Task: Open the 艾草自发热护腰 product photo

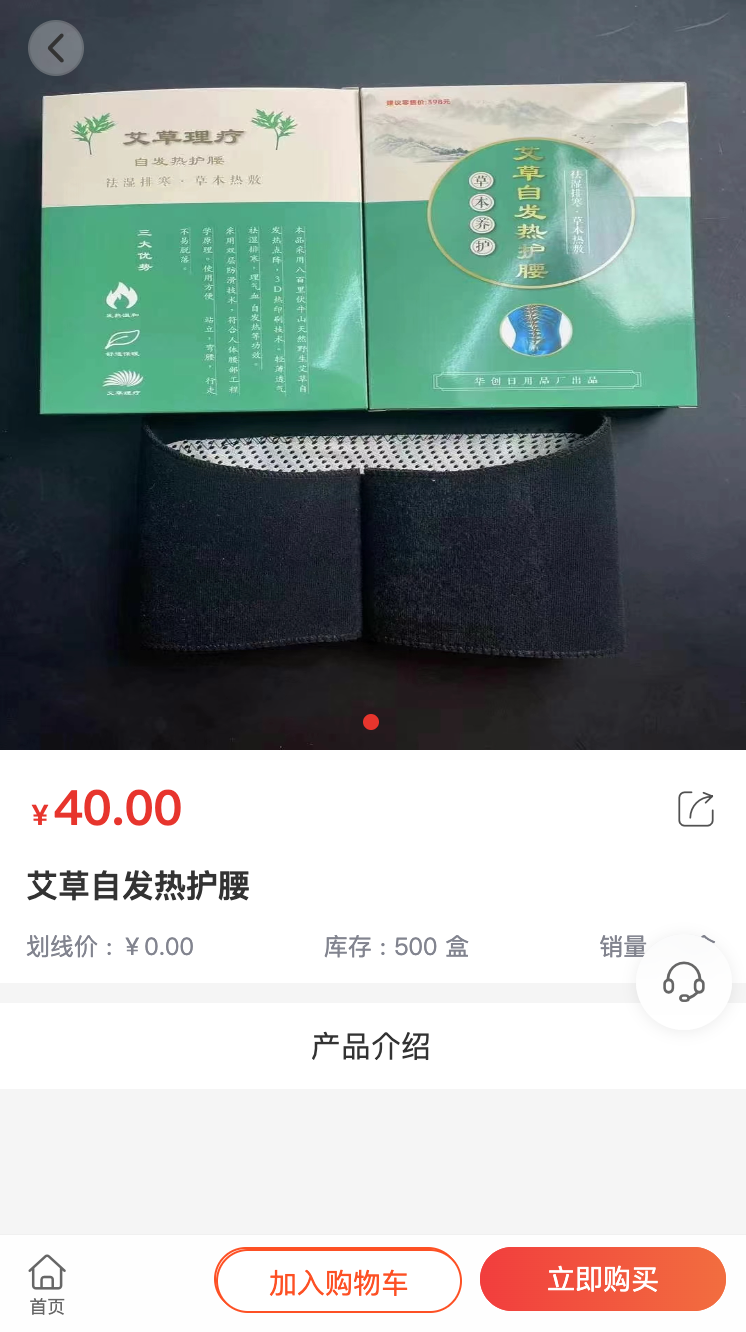Action: click(x=372, y=400)
